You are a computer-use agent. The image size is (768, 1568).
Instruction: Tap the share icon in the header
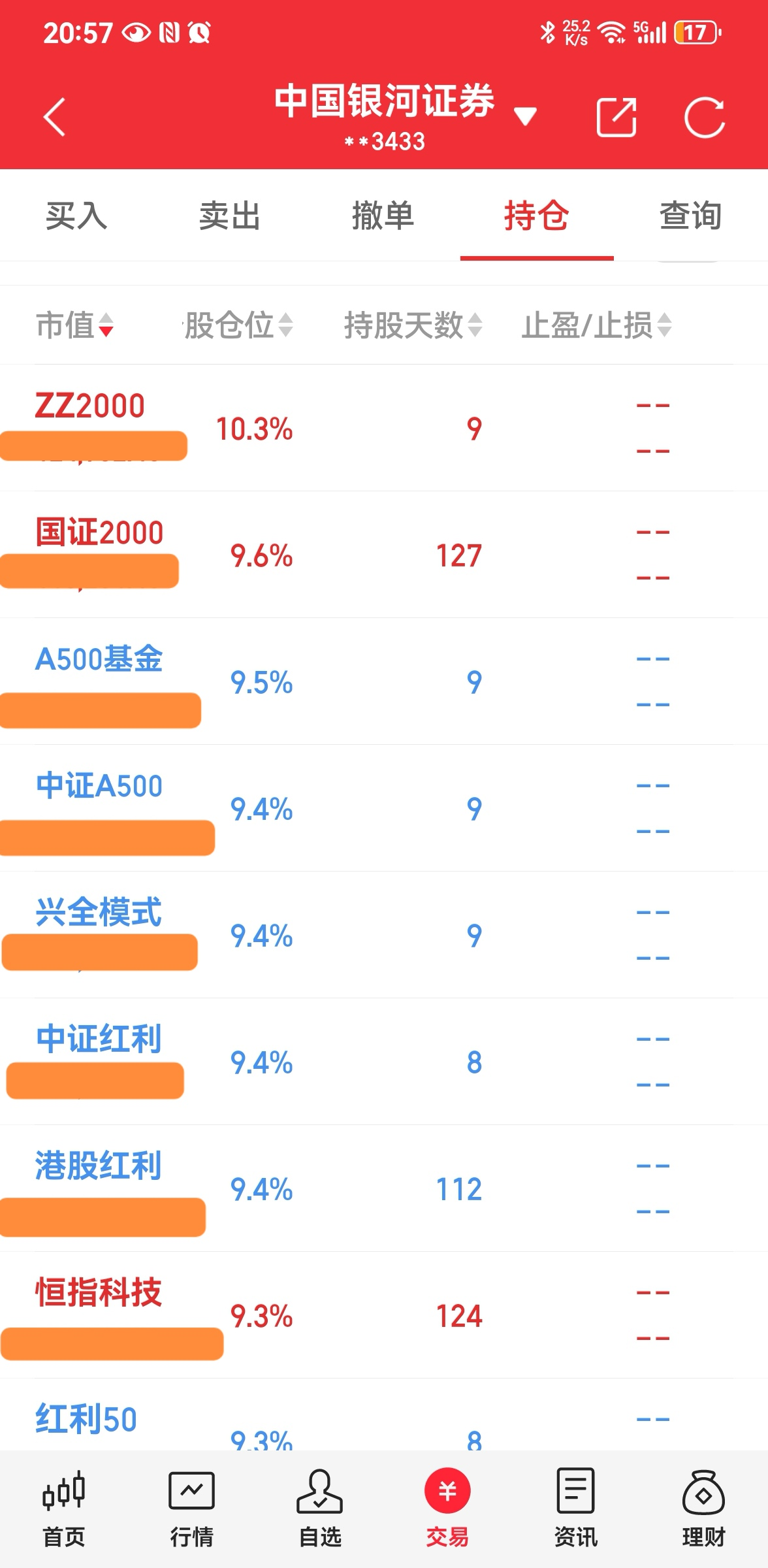(616, 117)
